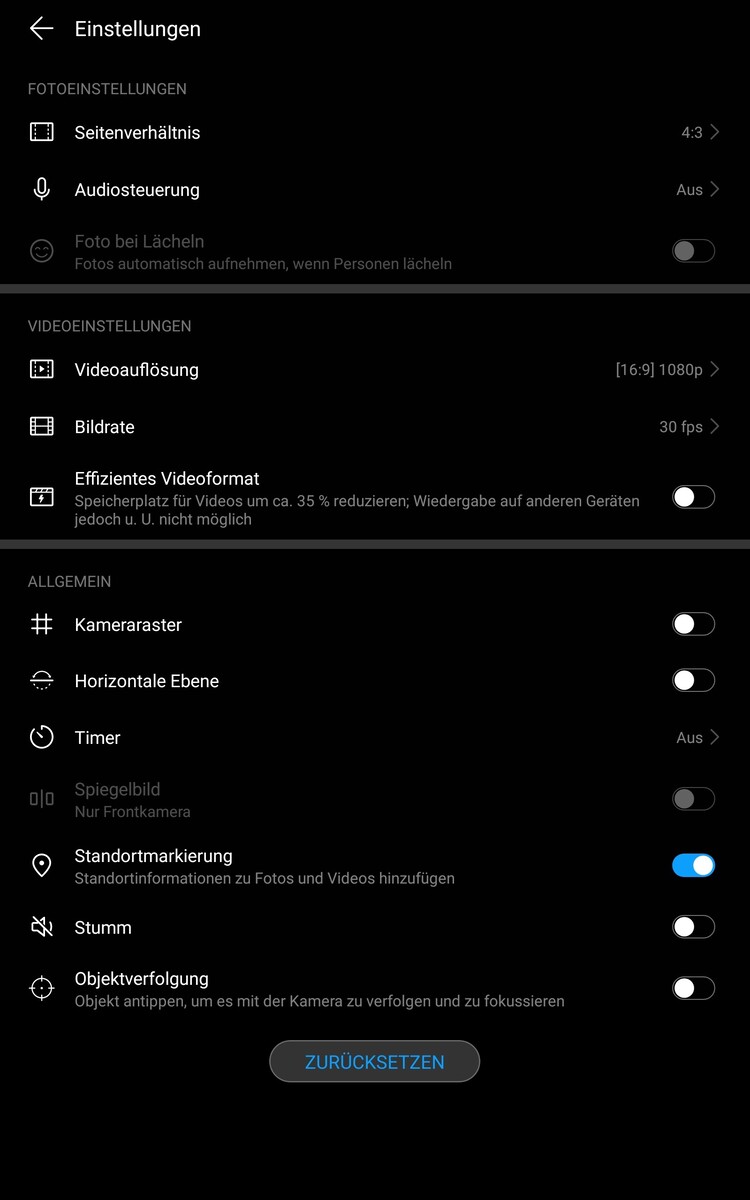This screenshot has width=750, height=1200.
Task: Go back using the arrow icon
Action: [x=41, y=29]
